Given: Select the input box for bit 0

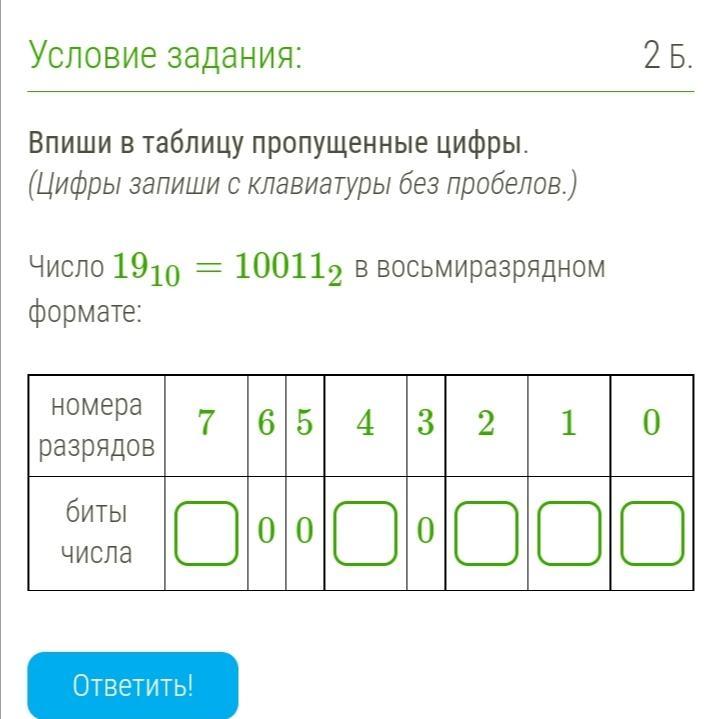Looking at the screenshot, I should pos(652,533).
